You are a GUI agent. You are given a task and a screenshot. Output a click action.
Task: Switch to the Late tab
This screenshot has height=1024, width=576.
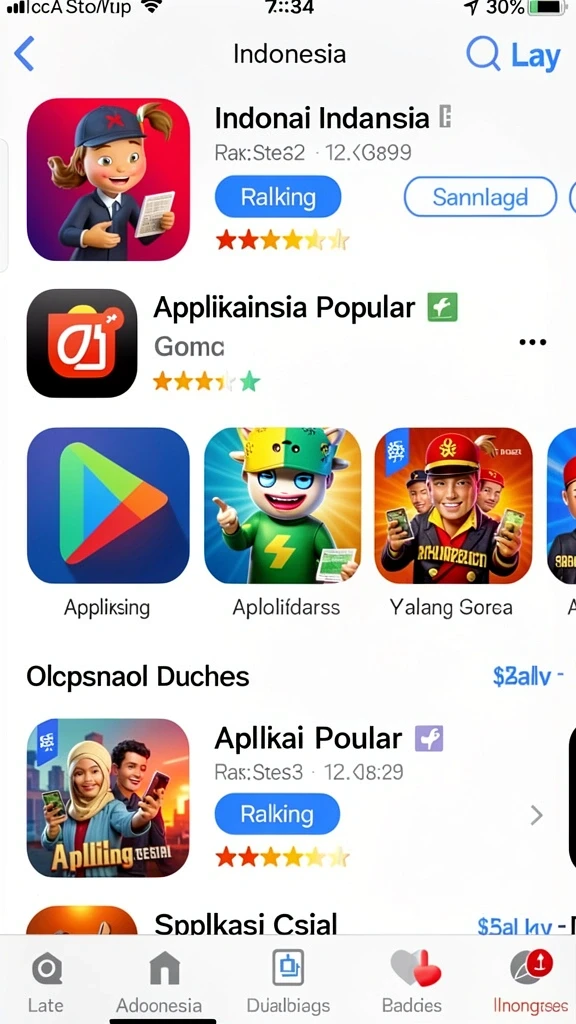point(46,981)
